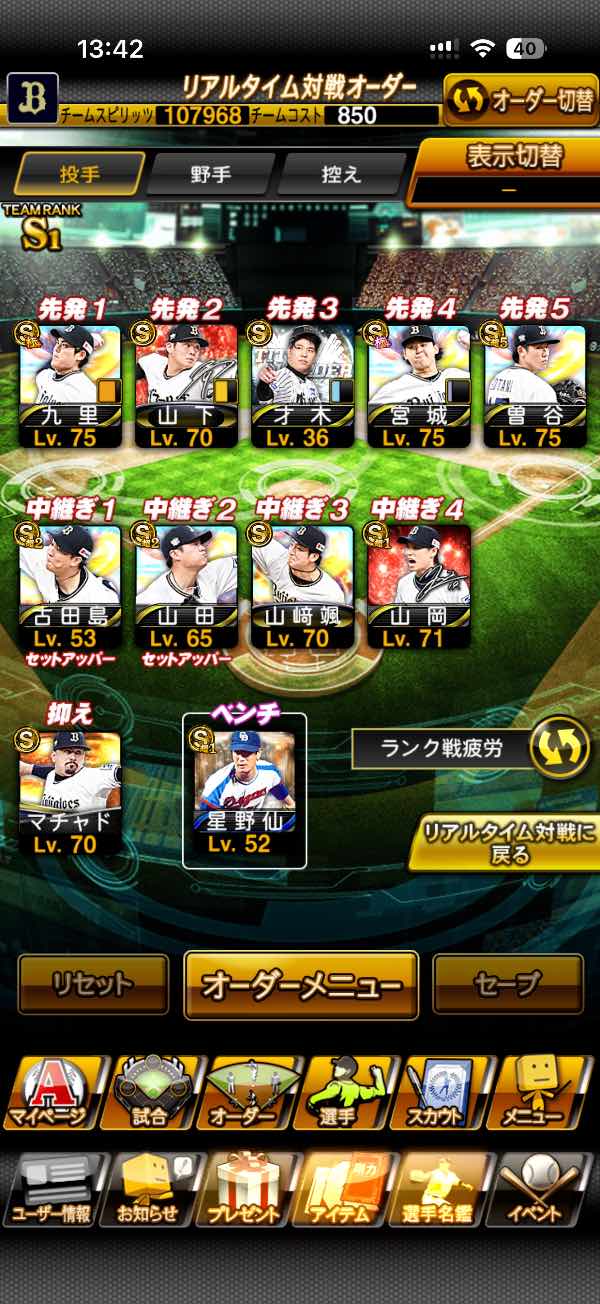Return via リアルタイム対戦に戻る button
This screenshot has width=600, height=1304.
[505, 842]
